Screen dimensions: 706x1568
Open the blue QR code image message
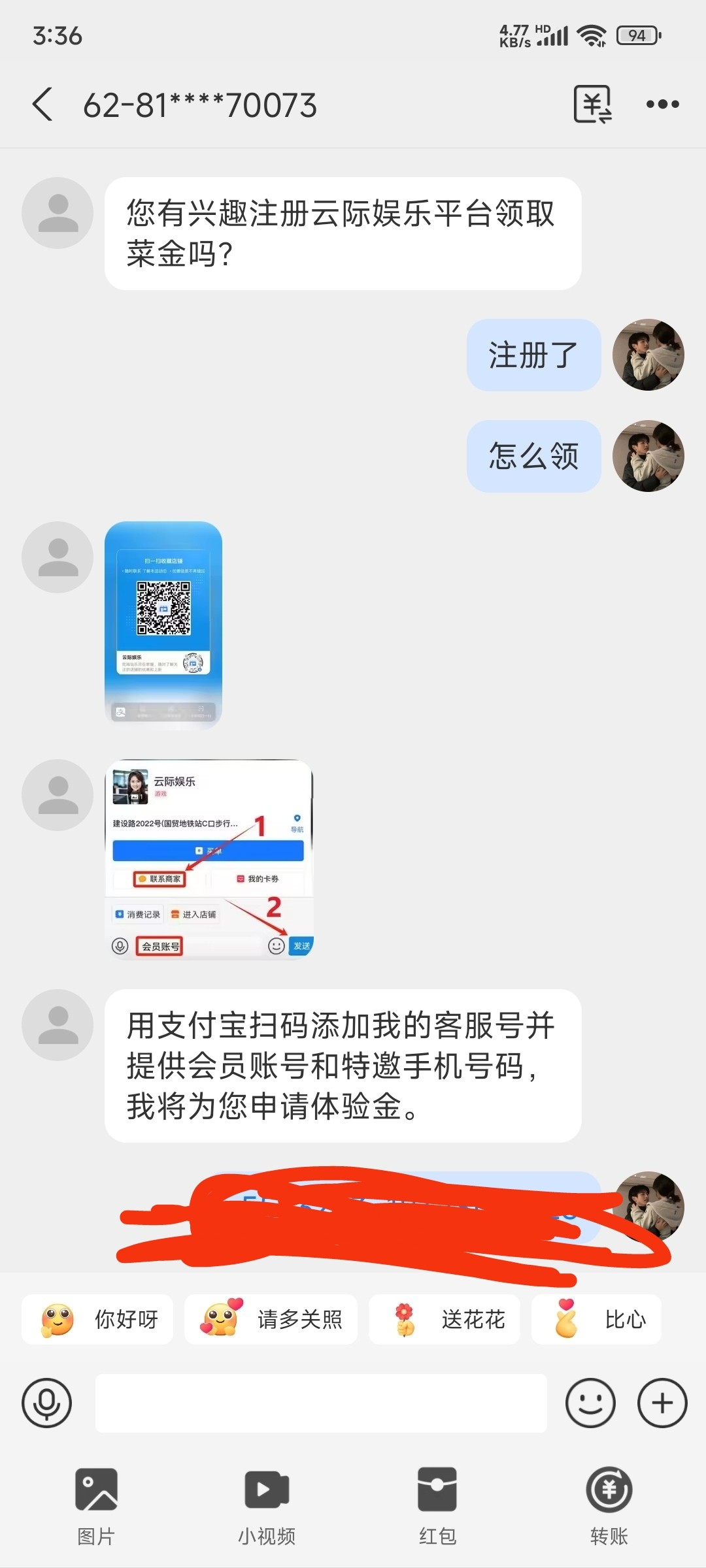pyautogui.click(x=163, y=624)
